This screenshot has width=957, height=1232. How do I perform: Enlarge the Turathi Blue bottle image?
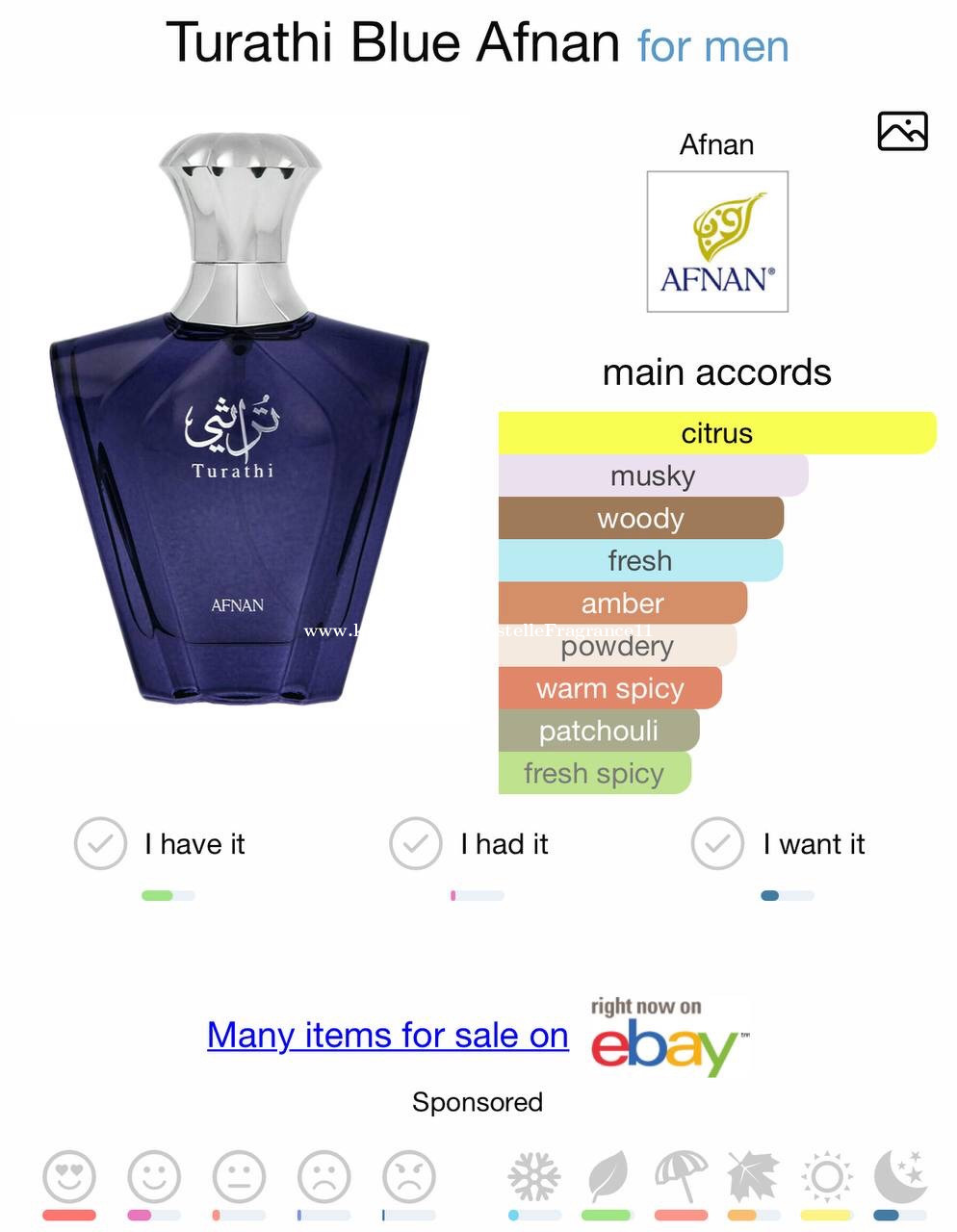239,419
